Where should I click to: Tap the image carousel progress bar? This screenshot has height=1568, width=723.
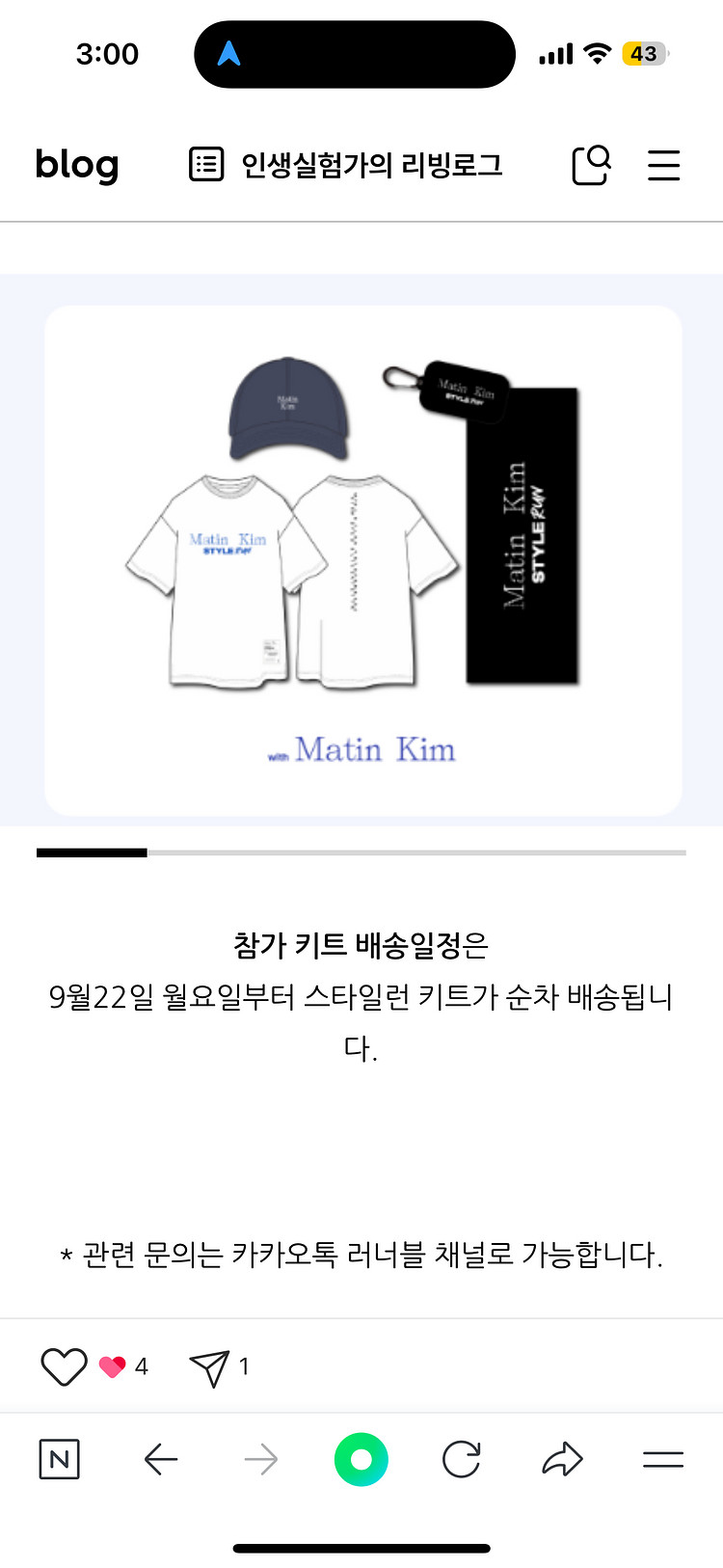point(361,852)
